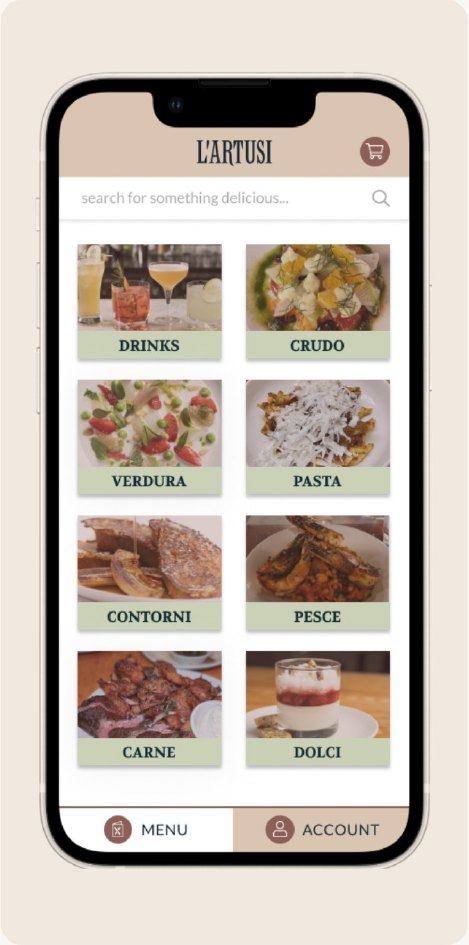This screenshot has height=945, width=469.
Task: Select the Verdura category tile
Action: click(150, 438)
